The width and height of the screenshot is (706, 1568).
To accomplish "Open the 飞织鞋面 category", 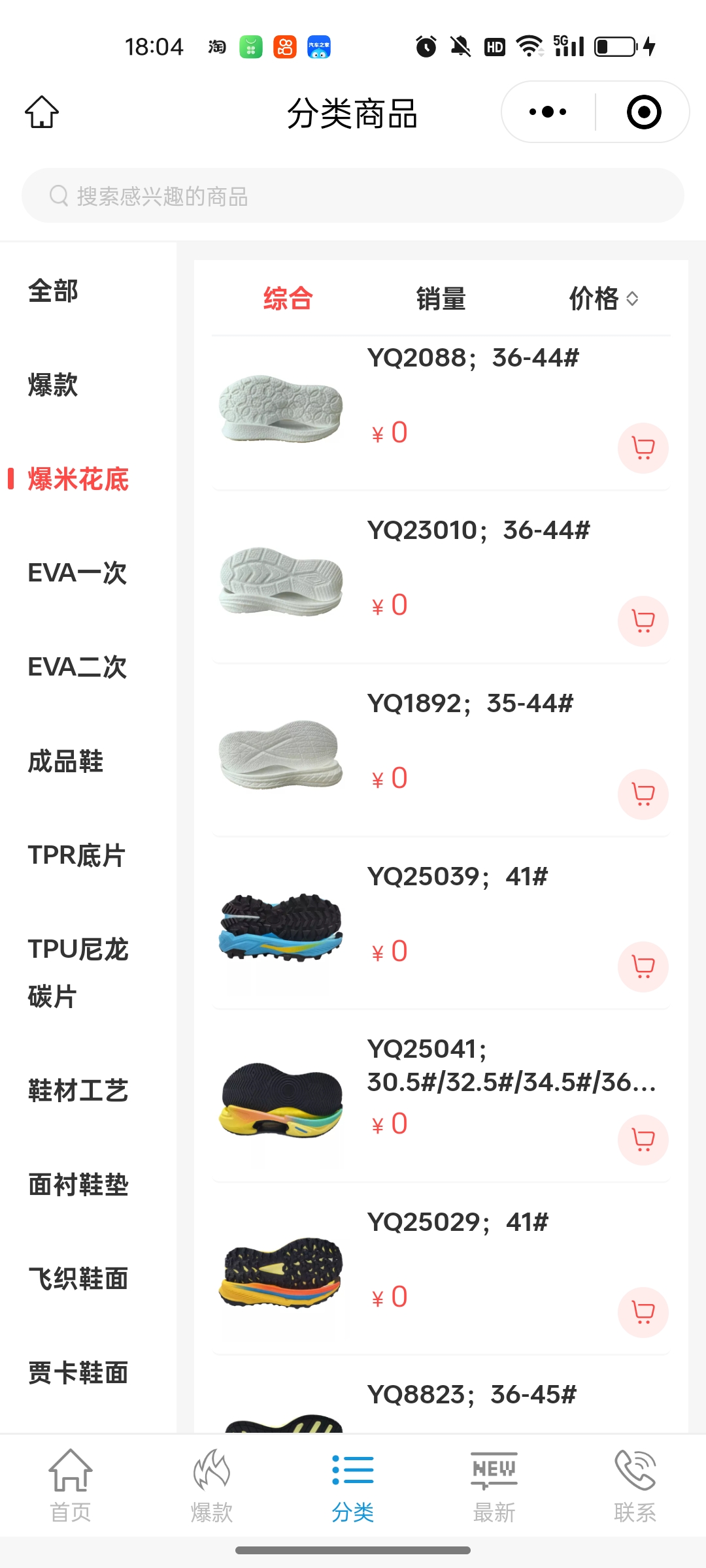I will click(78, 1279).
